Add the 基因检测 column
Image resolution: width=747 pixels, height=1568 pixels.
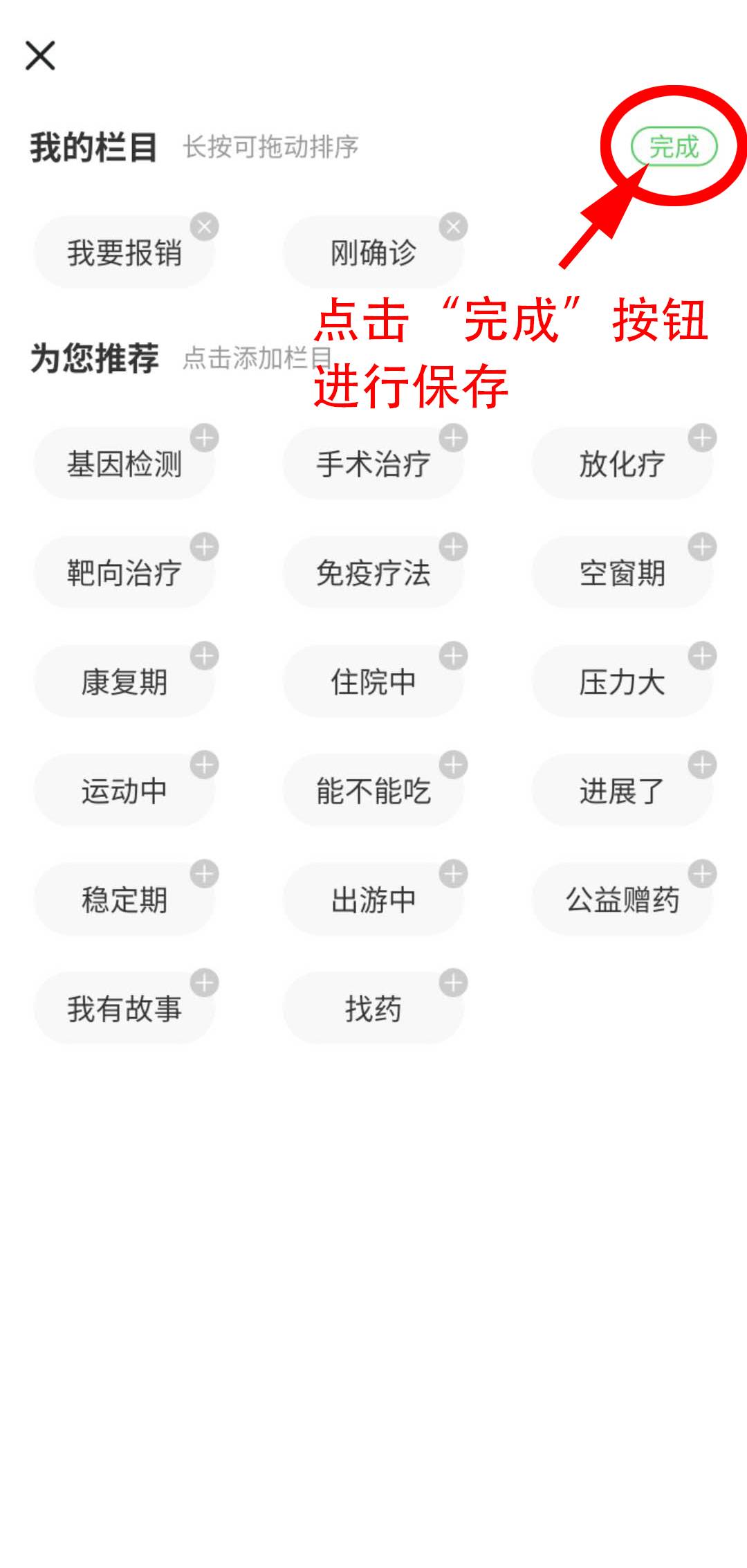click(x=124, y=464)
